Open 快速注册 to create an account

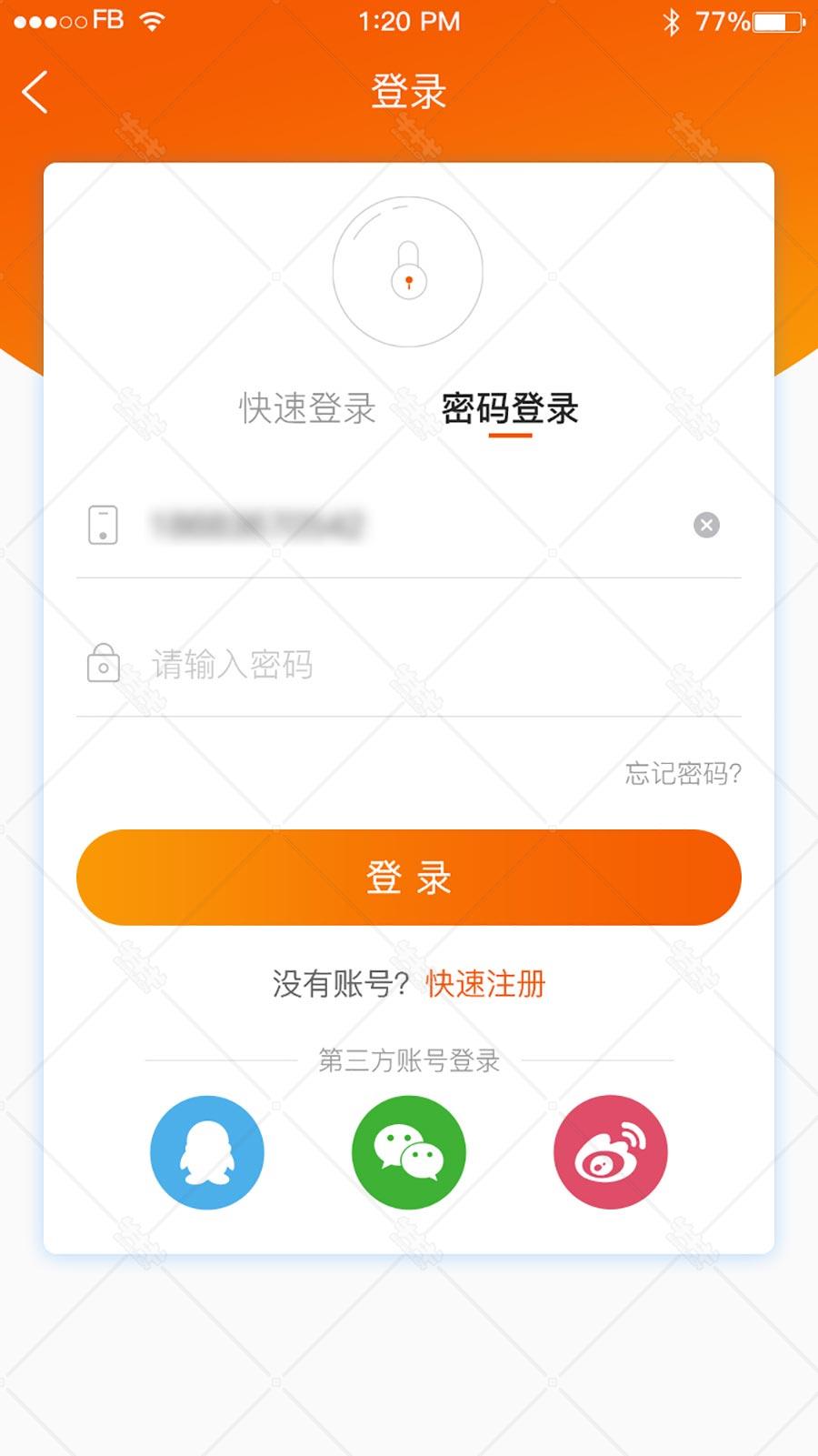click(485, 983)
